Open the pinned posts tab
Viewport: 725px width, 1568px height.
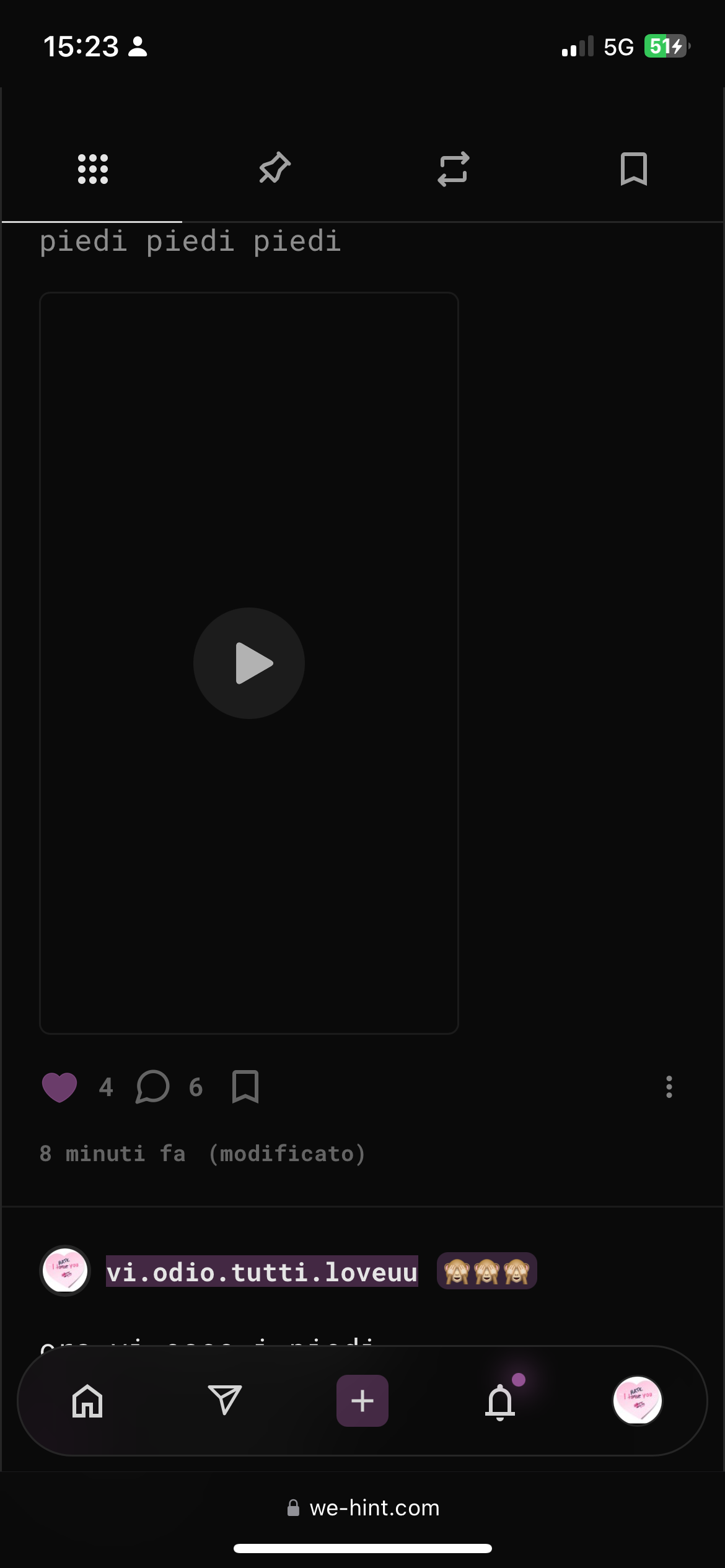[274, 168]
